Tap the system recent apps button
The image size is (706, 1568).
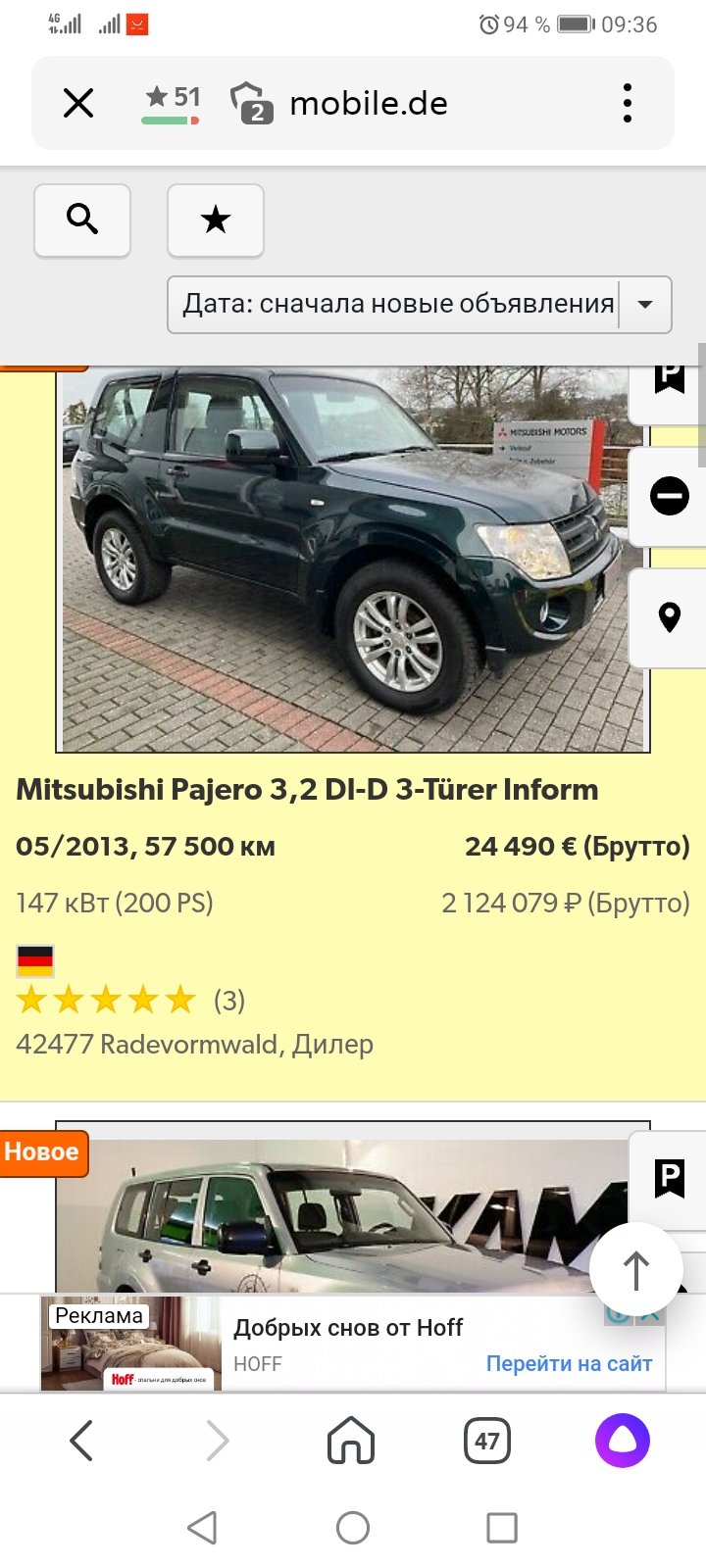502,1527
